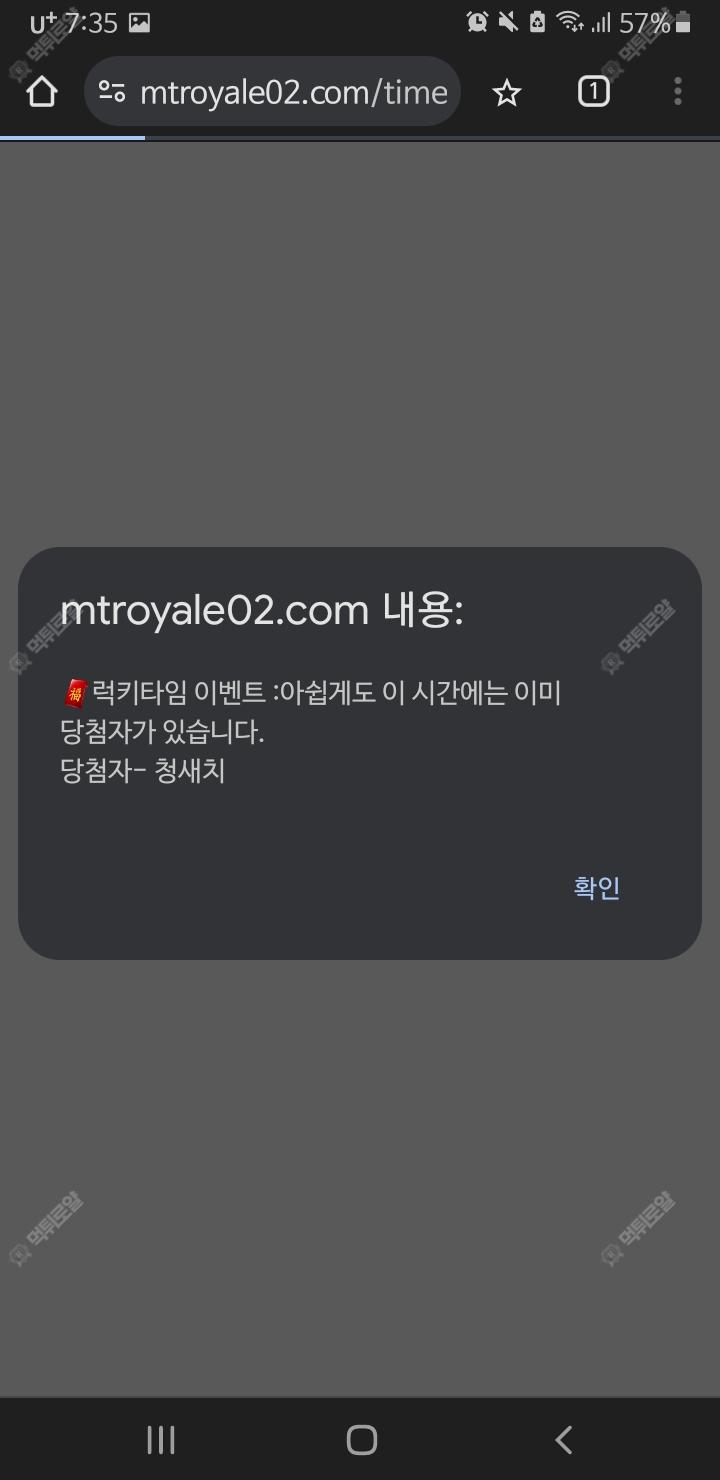Image resolution: width=720 pixels, height=1480 pixels.
Task: Open the tab switcher
Action: click(x=593, y=92)
